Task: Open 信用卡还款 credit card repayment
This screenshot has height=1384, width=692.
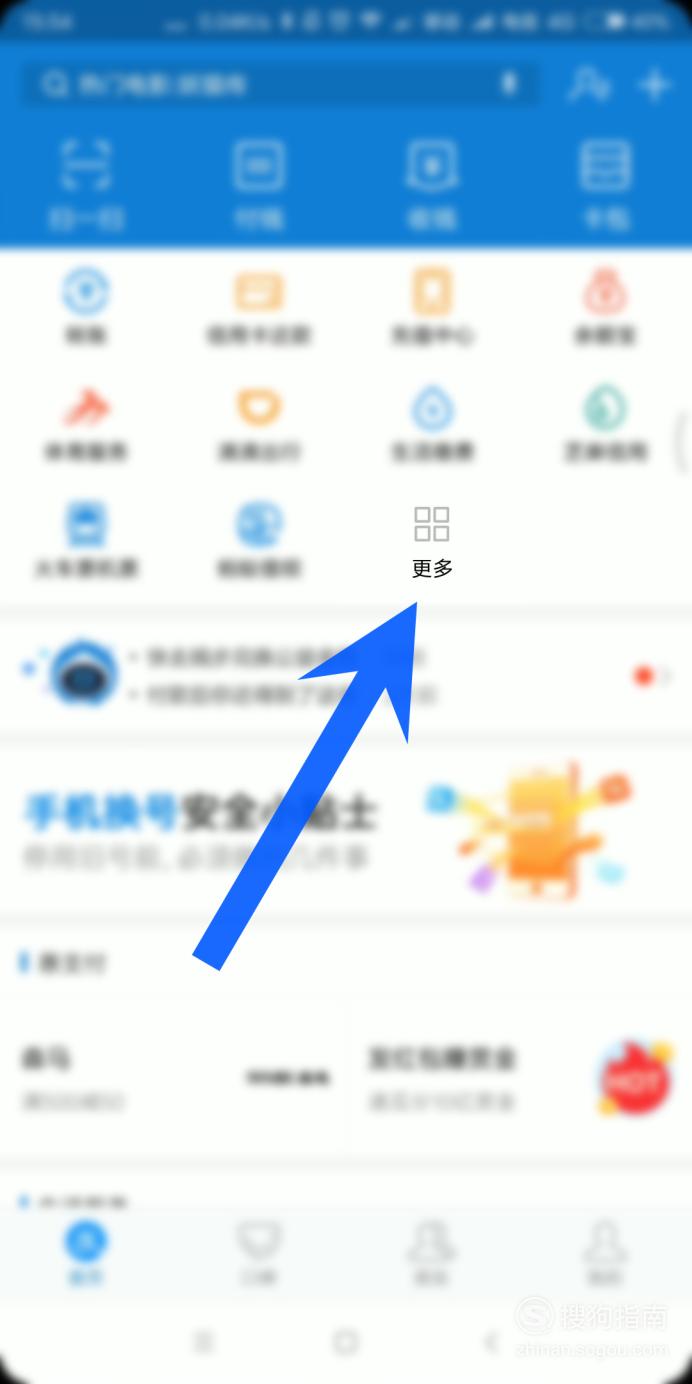Action: (259, 308)
